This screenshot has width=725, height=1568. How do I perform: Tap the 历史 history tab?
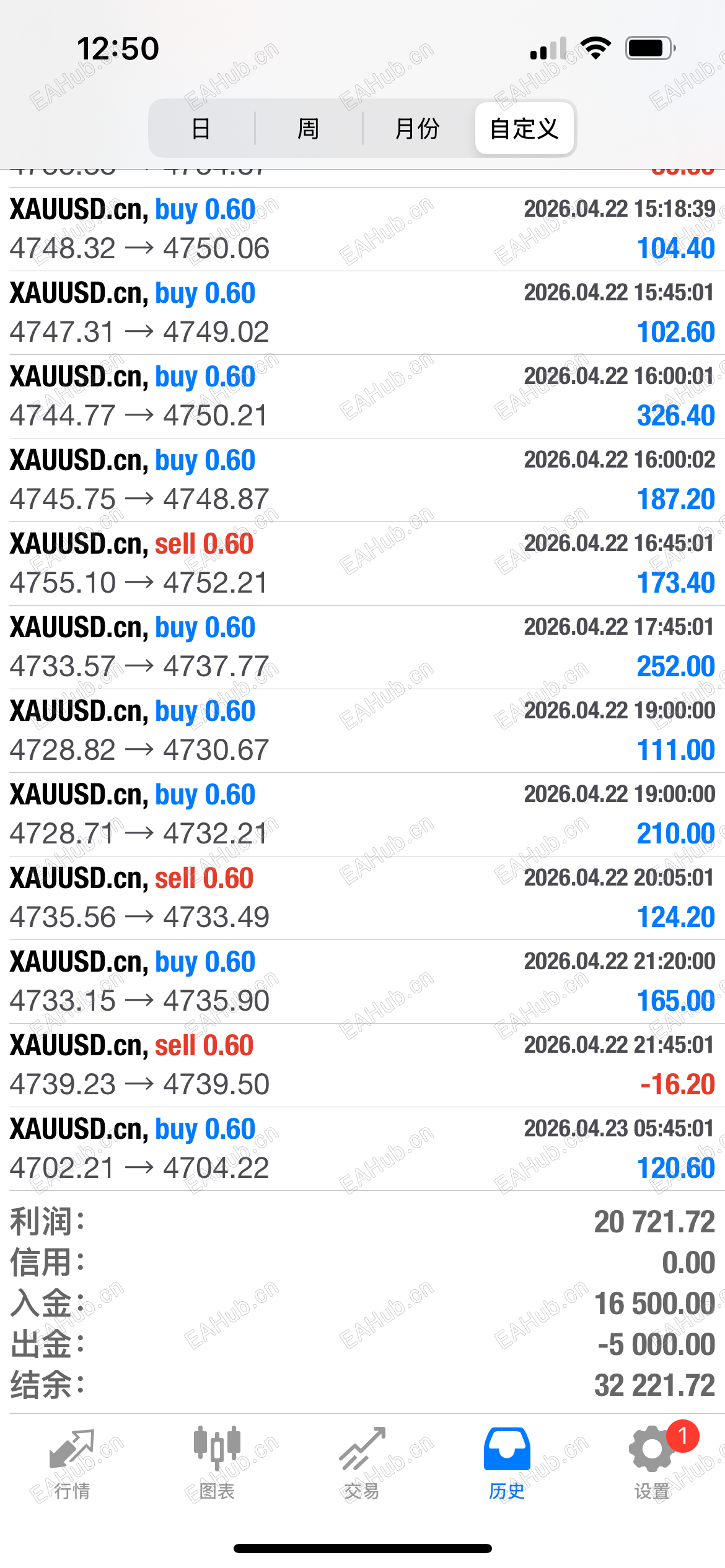click(x=507, y=1465)
